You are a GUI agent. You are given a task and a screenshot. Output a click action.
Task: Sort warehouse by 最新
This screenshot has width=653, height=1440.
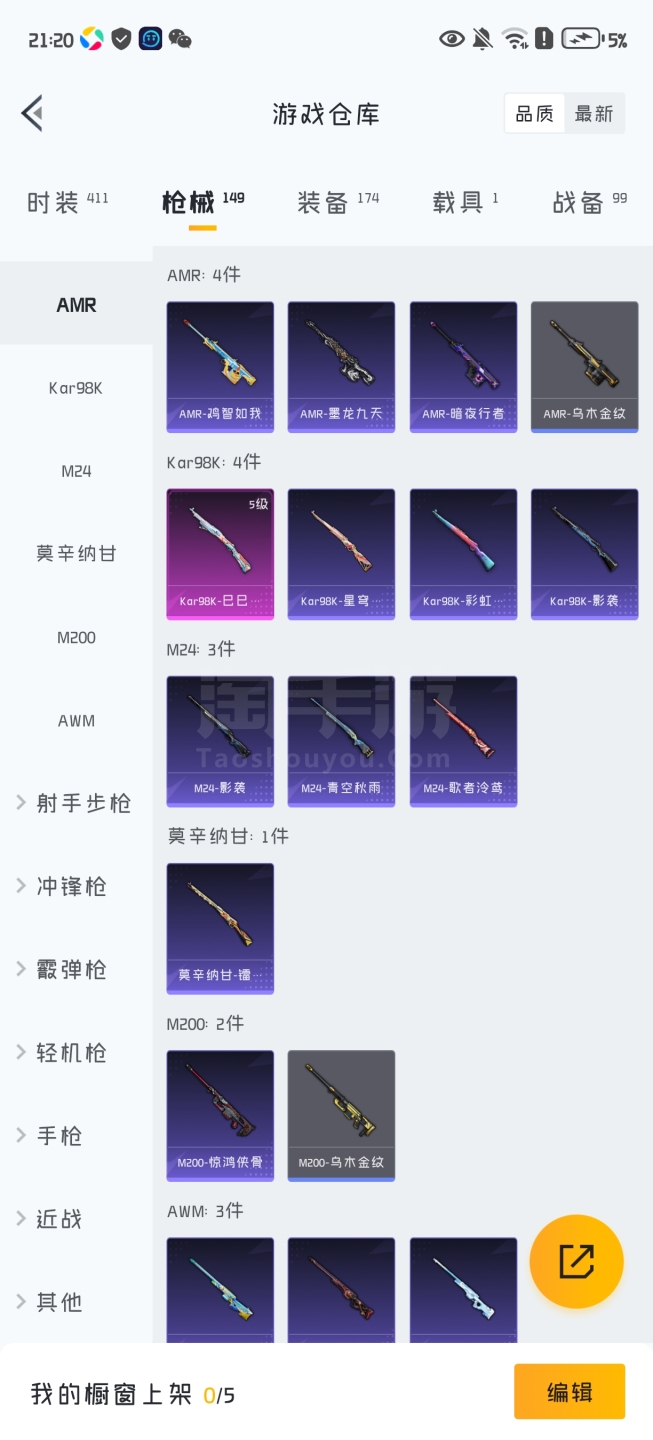593,114
